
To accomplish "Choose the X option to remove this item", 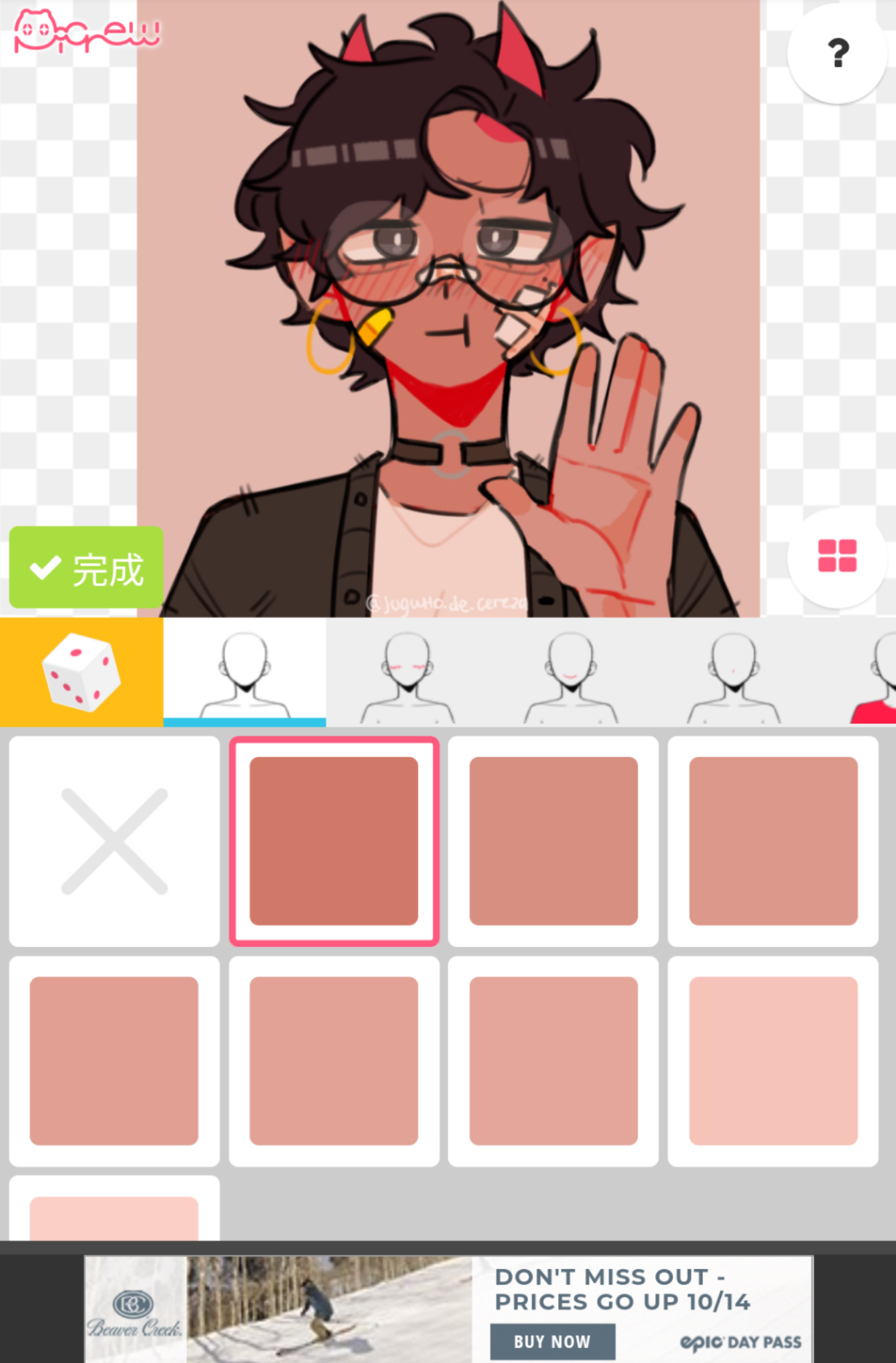I will point(114,841).
